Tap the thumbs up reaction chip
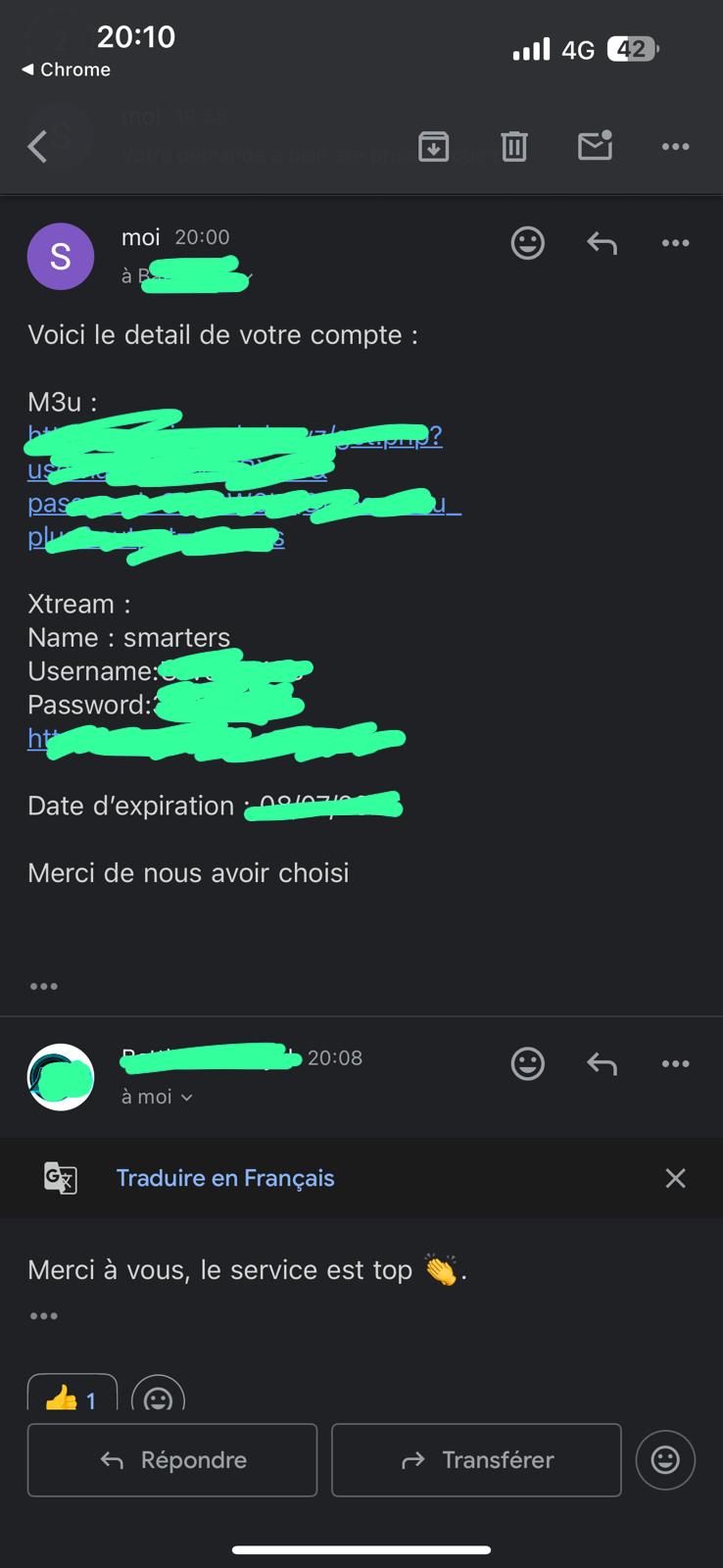The height and width of the screenshot is (1568, 723). pyautogui.click(x=72, y=1396)
